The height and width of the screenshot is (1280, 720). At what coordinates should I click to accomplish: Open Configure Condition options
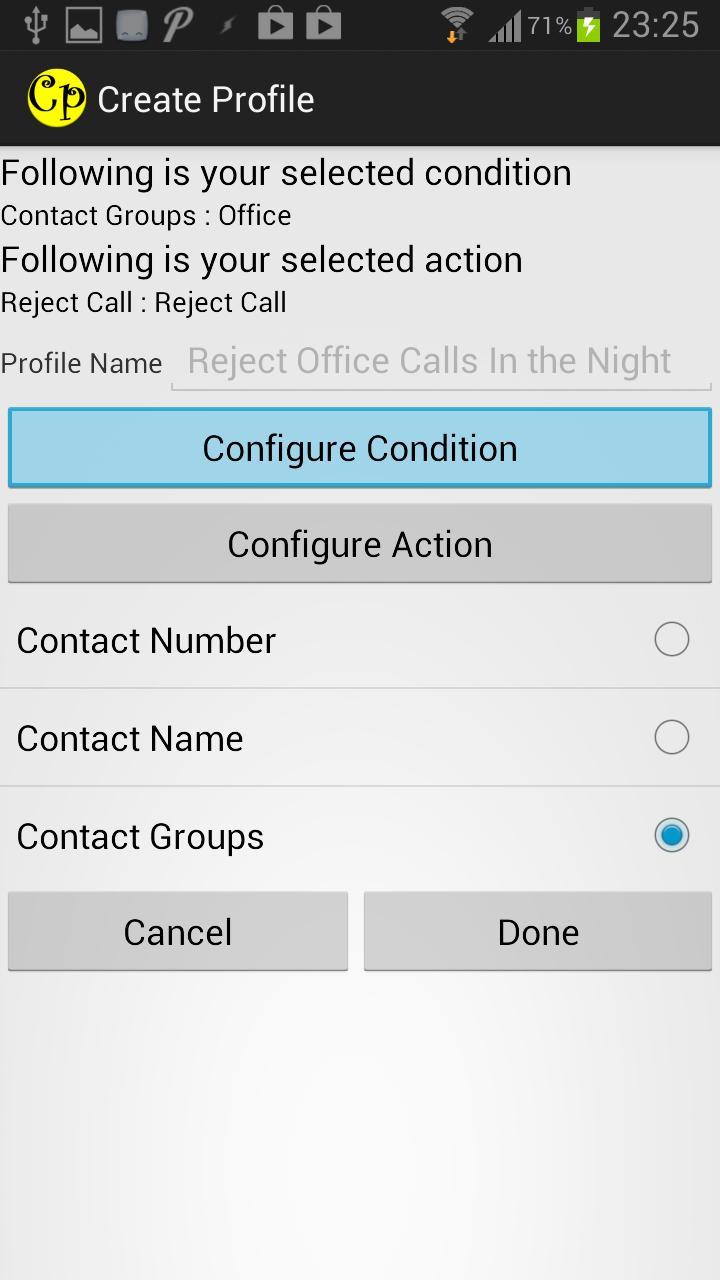360,448
